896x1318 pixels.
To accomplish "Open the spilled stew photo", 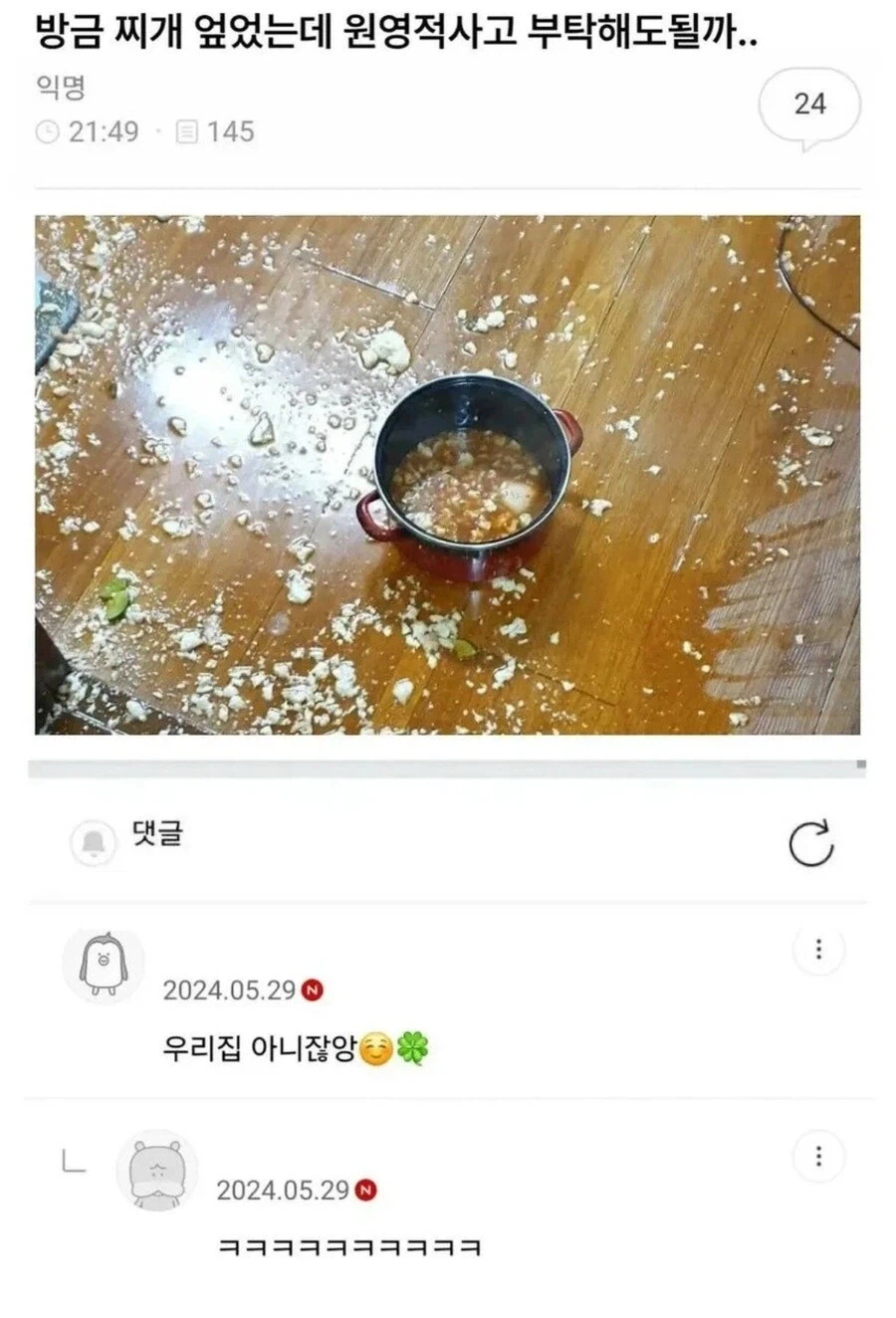I will pos(447,475).
